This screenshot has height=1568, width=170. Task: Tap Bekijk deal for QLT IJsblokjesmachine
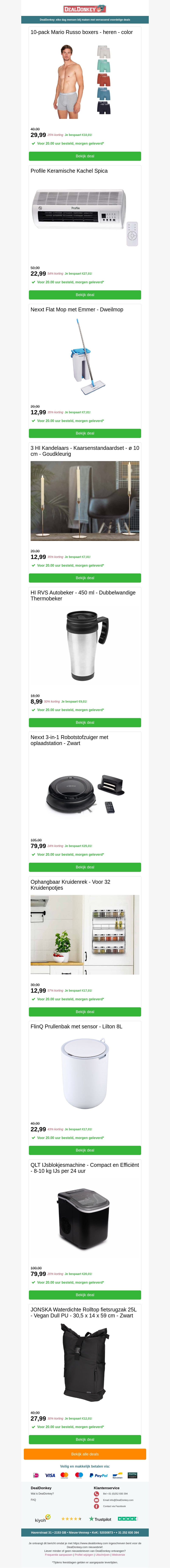pos(85,1295)
